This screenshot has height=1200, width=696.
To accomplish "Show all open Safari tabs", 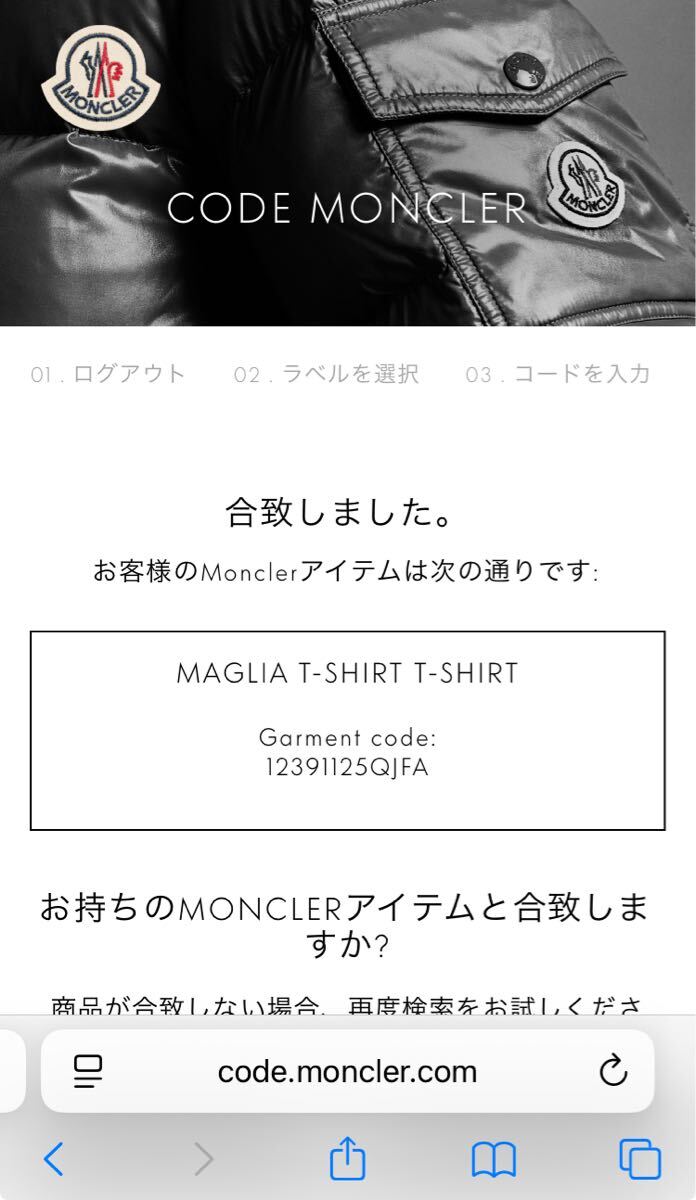I will pyautogui.click(x=640, y=1159).
